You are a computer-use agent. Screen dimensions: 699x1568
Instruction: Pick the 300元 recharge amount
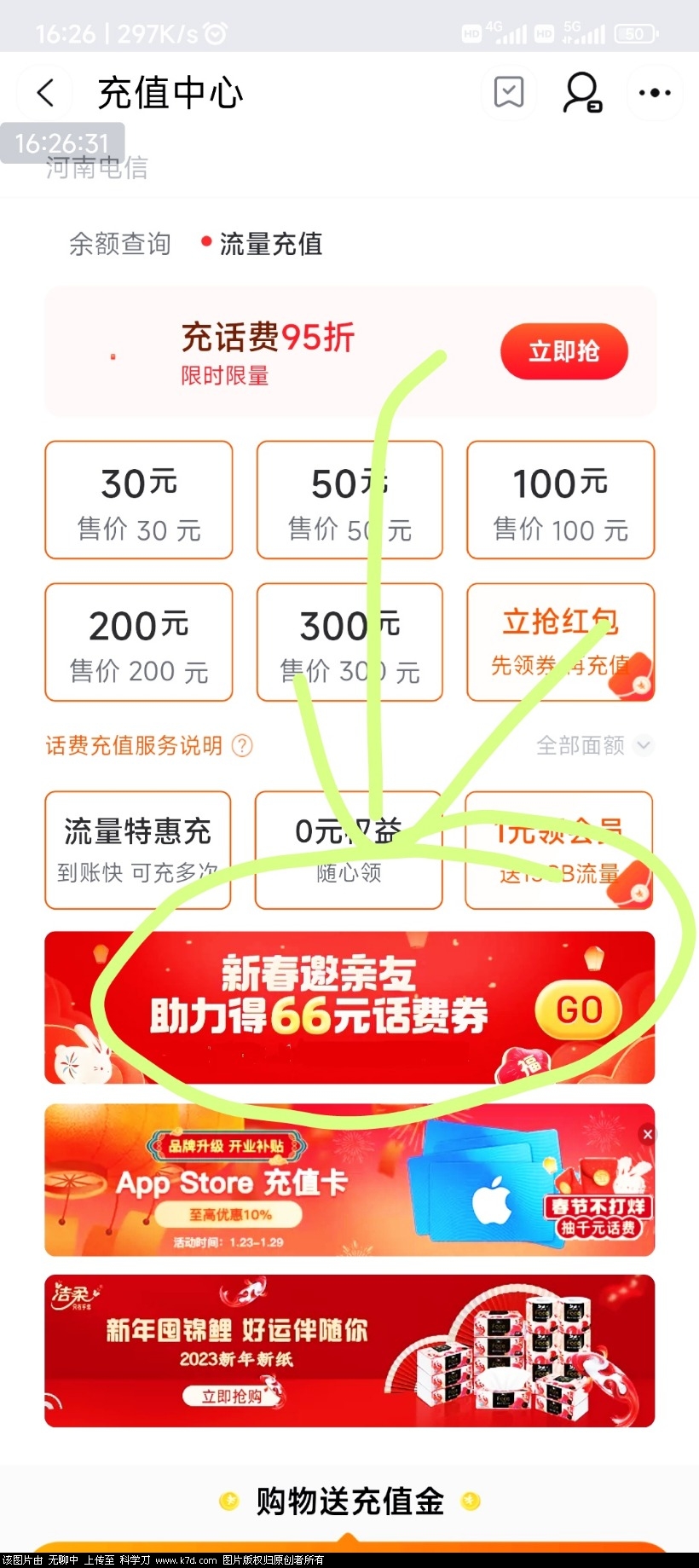click(x=349, y=642)
